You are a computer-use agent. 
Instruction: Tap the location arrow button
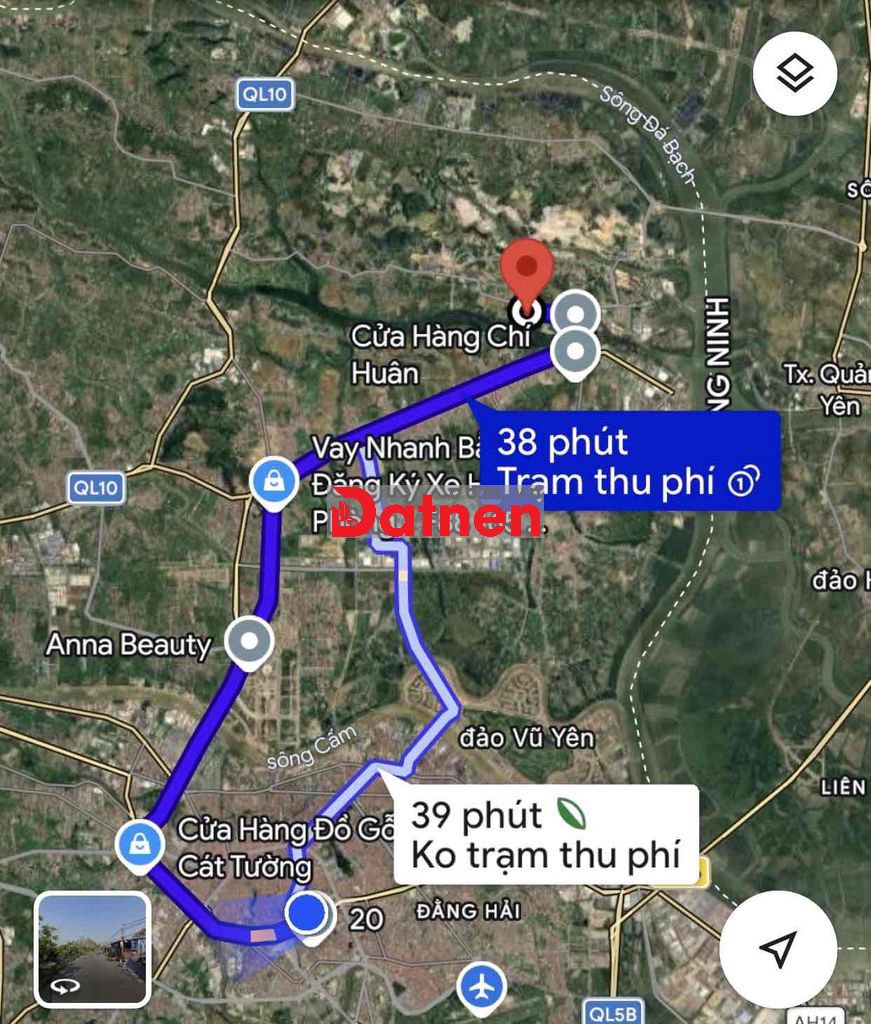click(778, 949)
